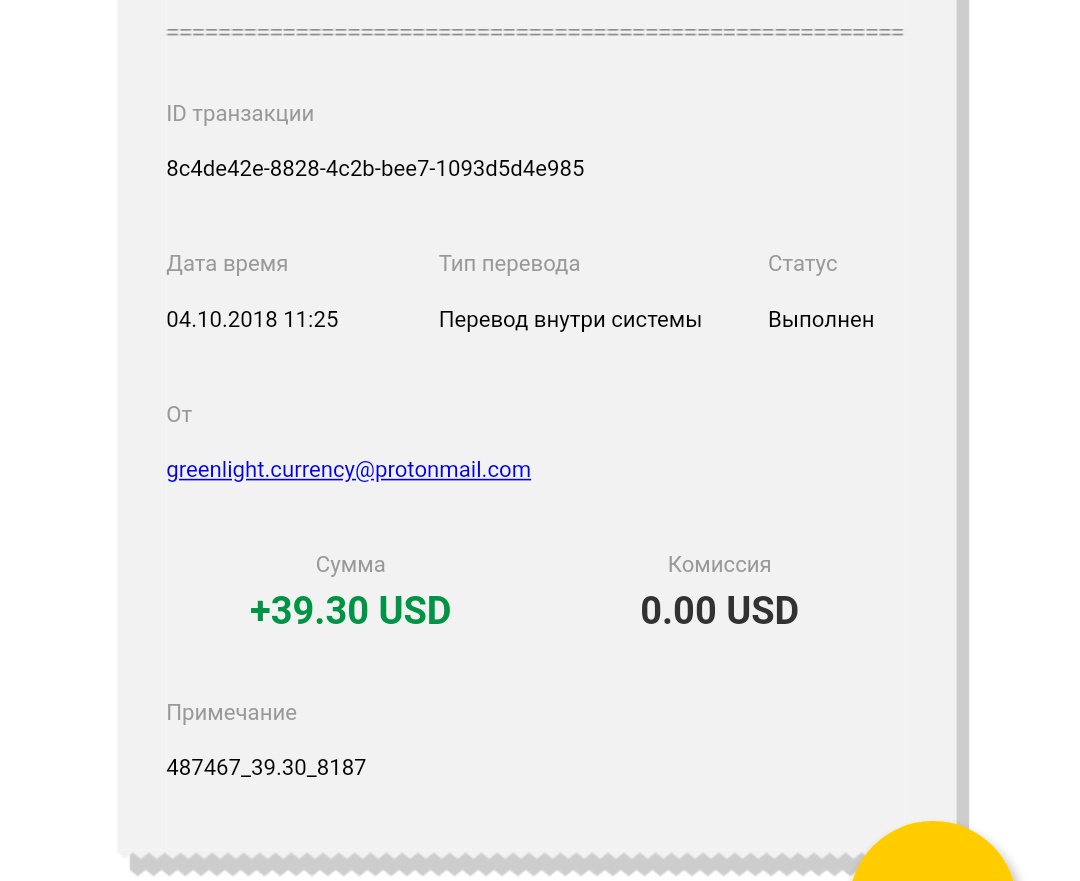Screen dimensions: 1080x881
Task: Tap the yellow floating action button
Action: point(931,856)
